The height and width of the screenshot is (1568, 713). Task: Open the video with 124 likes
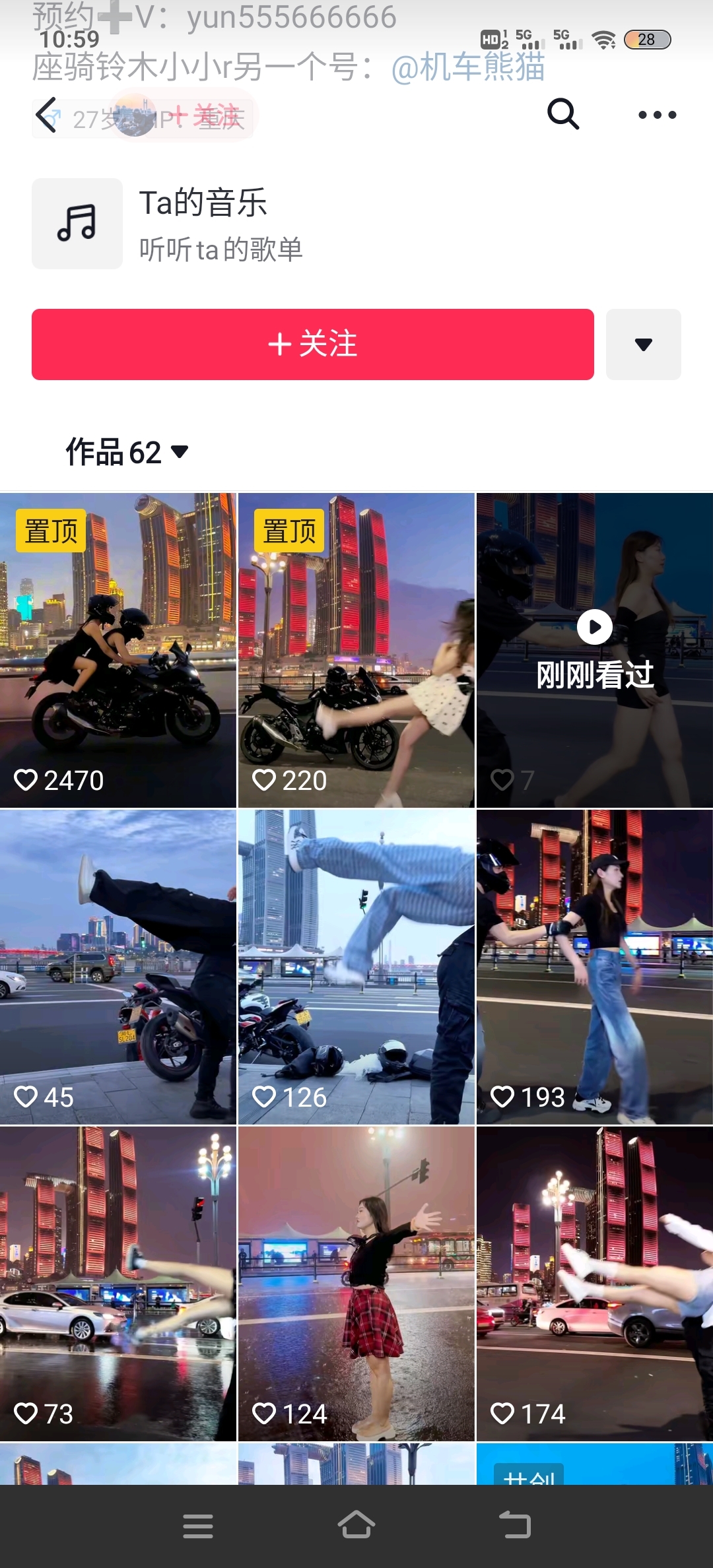coord(356,1284)
